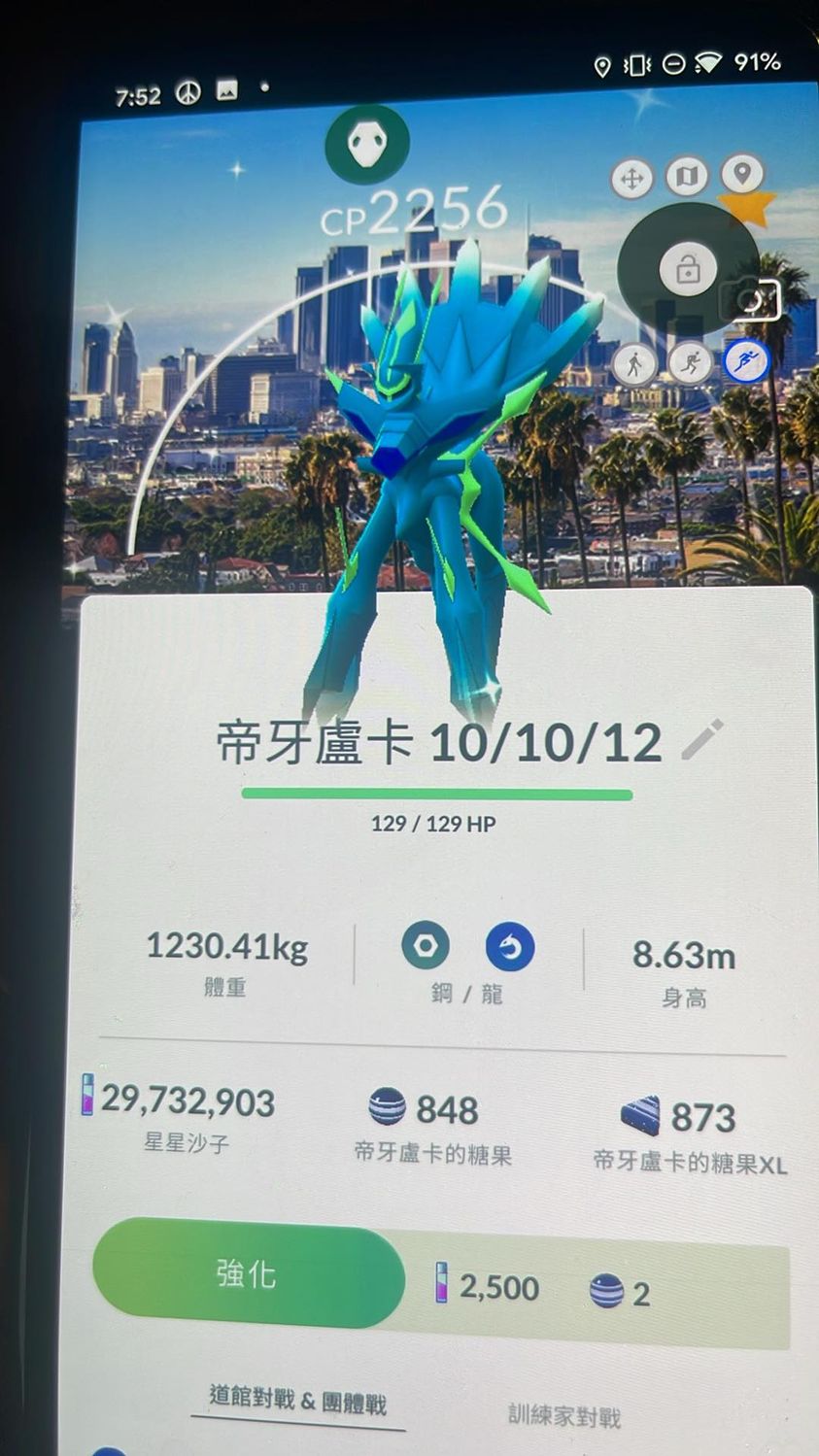The width and height of the screenshot is (819, 1456).
Task: Select the walking speed icon
Action: coord(634,365)
